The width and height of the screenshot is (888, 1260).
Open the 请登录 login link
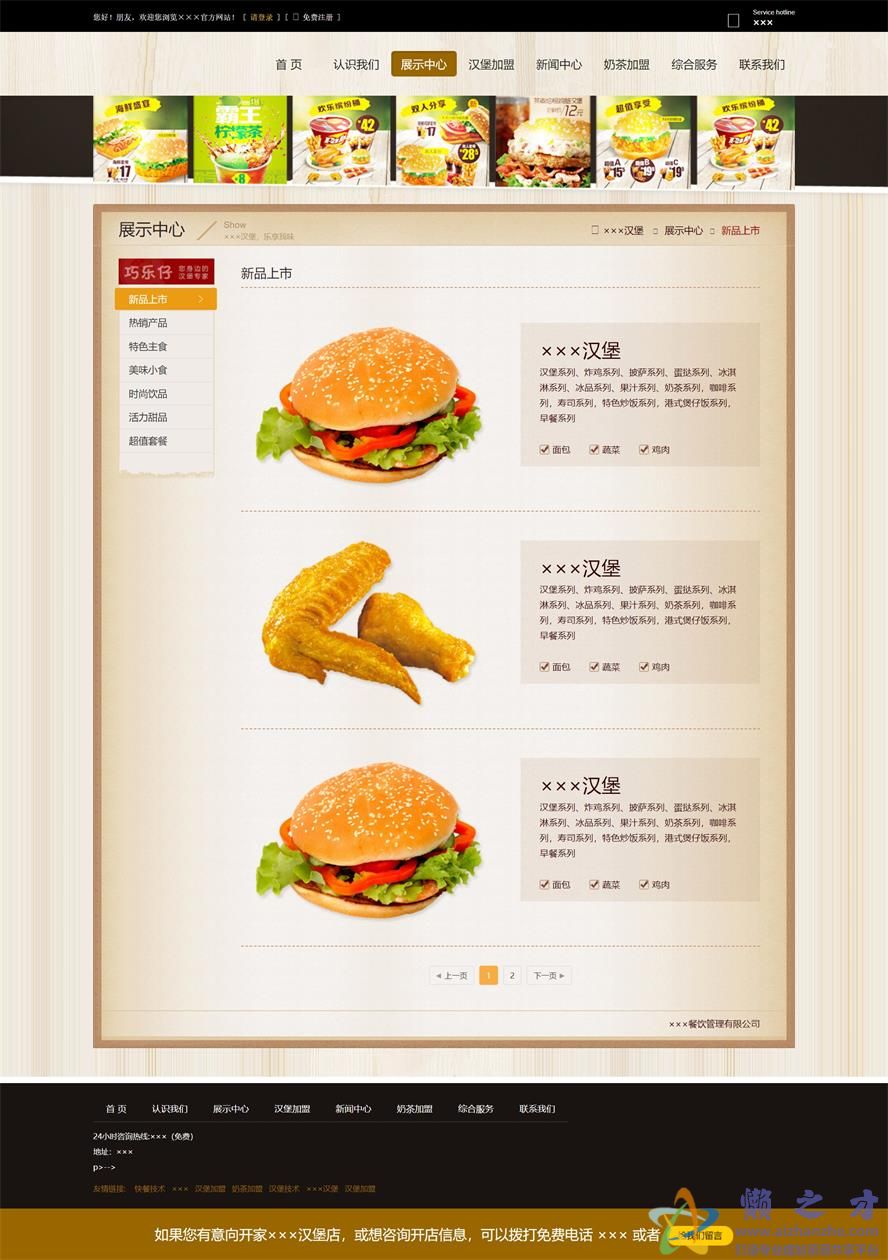click(261, 17)
